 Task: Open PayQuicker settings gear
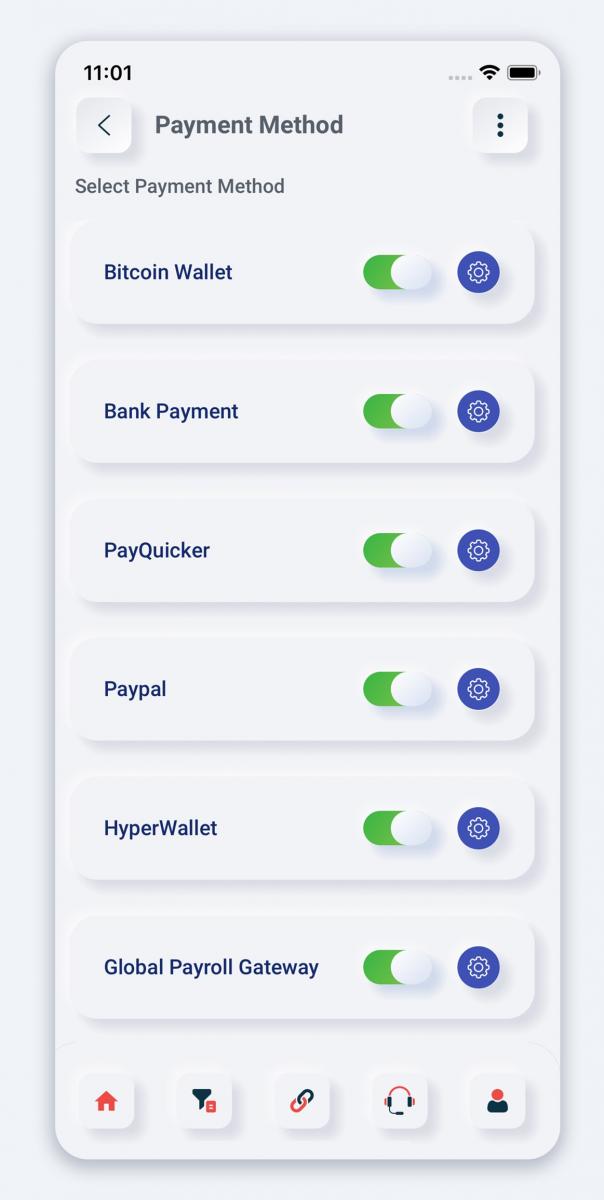point(478,550)
